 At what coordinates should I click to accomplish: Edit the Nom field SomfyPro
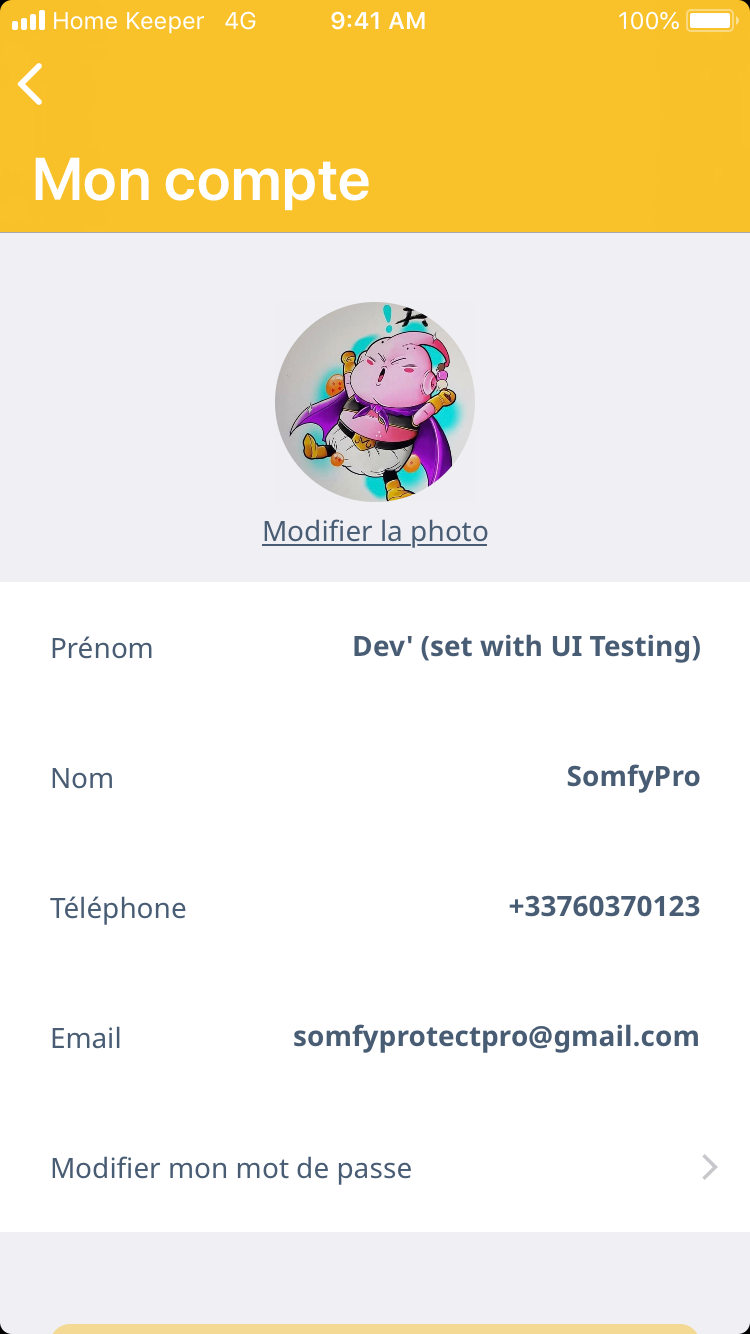(633, 777)
